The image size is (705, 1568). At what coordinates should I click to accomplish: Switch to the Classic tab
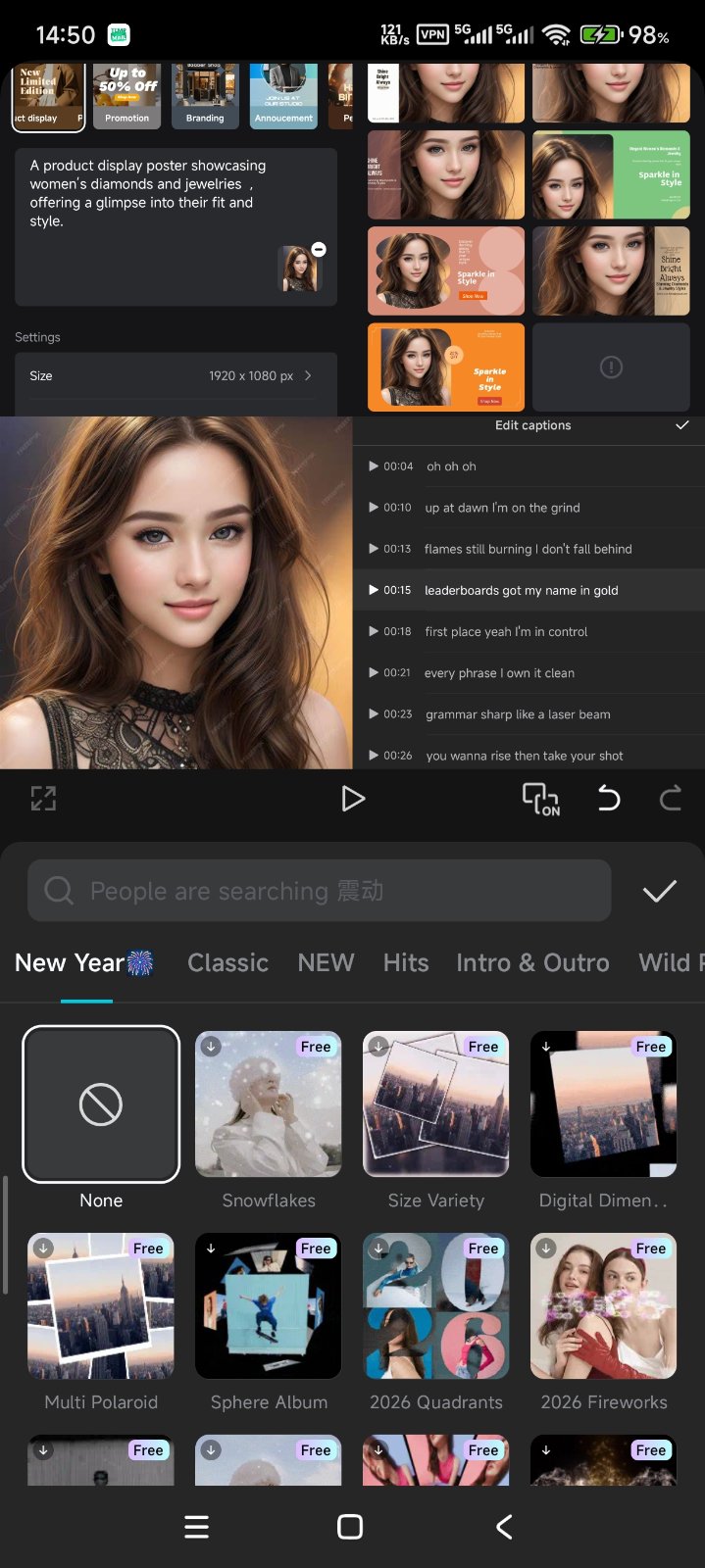tap(227, 962)
